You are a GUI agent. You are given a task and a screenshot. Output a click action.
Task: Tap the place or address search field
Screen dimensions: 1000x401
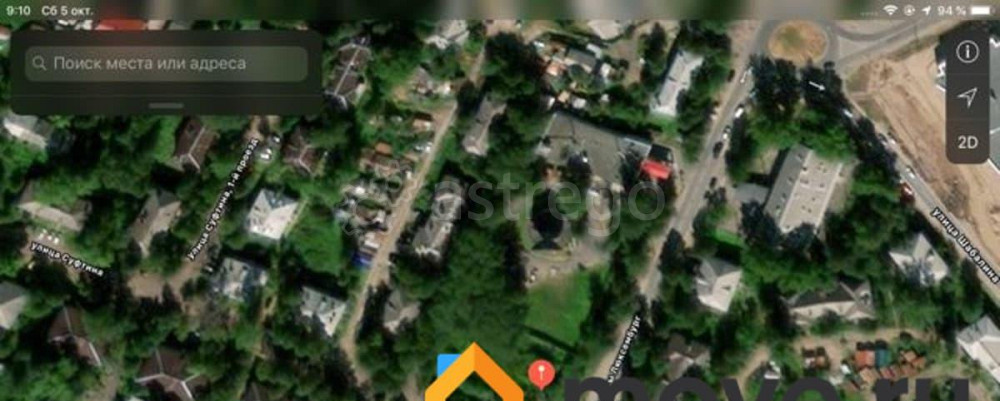[167, 64]
